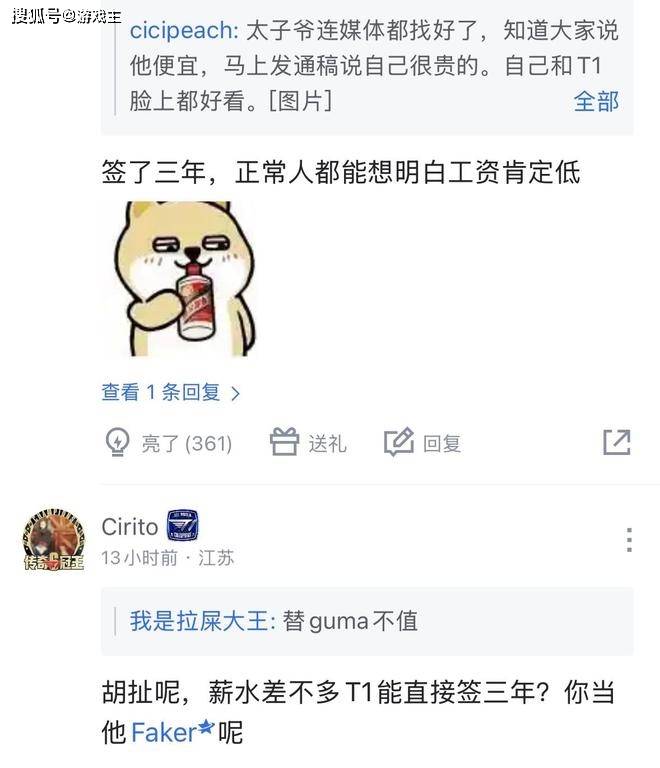Open the shiba dog sticker image
This screenshot has height=768, width=660.
pyautogui.click(x=180, y=279)
